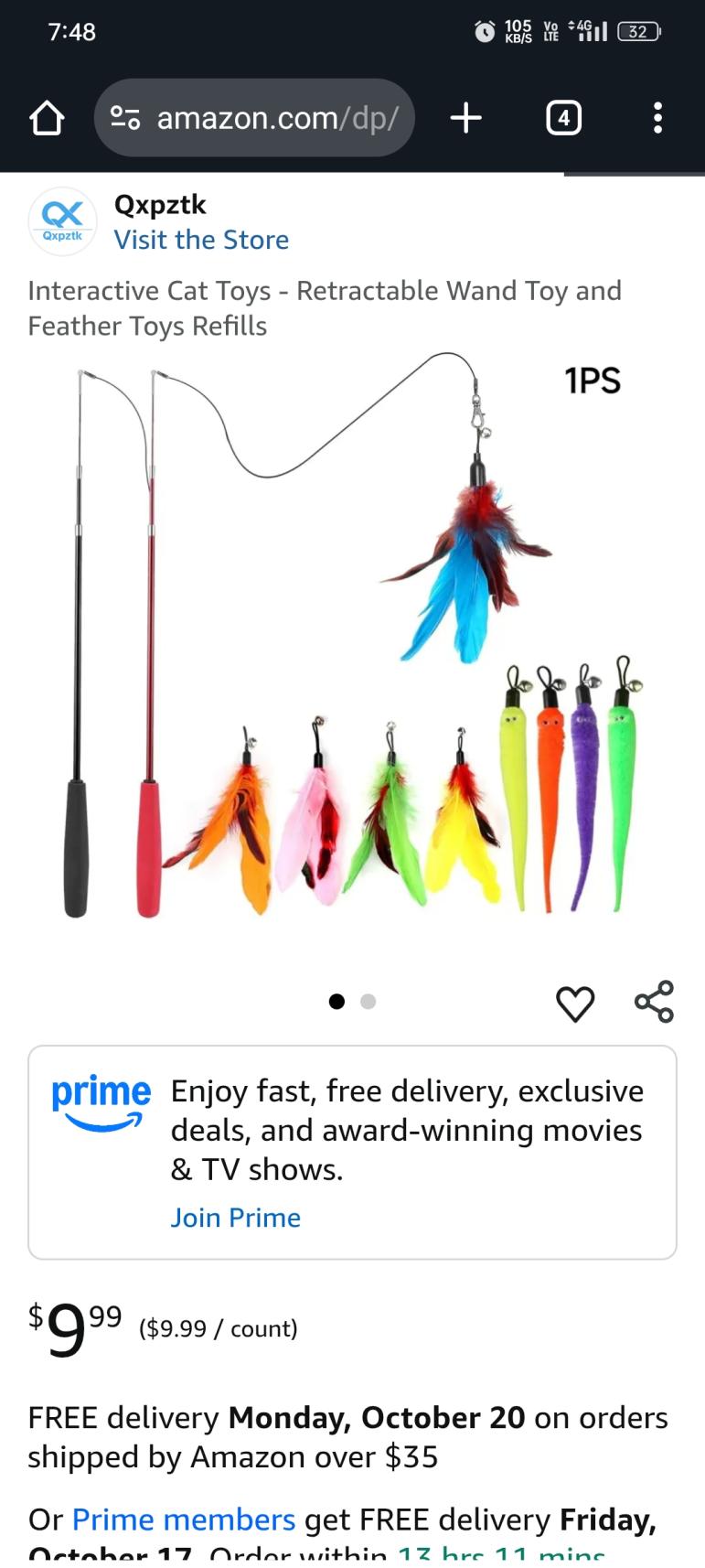This screenshot has height=1568, width=705.
Task: Open the browser overflow menu
Action: point(657,118)
